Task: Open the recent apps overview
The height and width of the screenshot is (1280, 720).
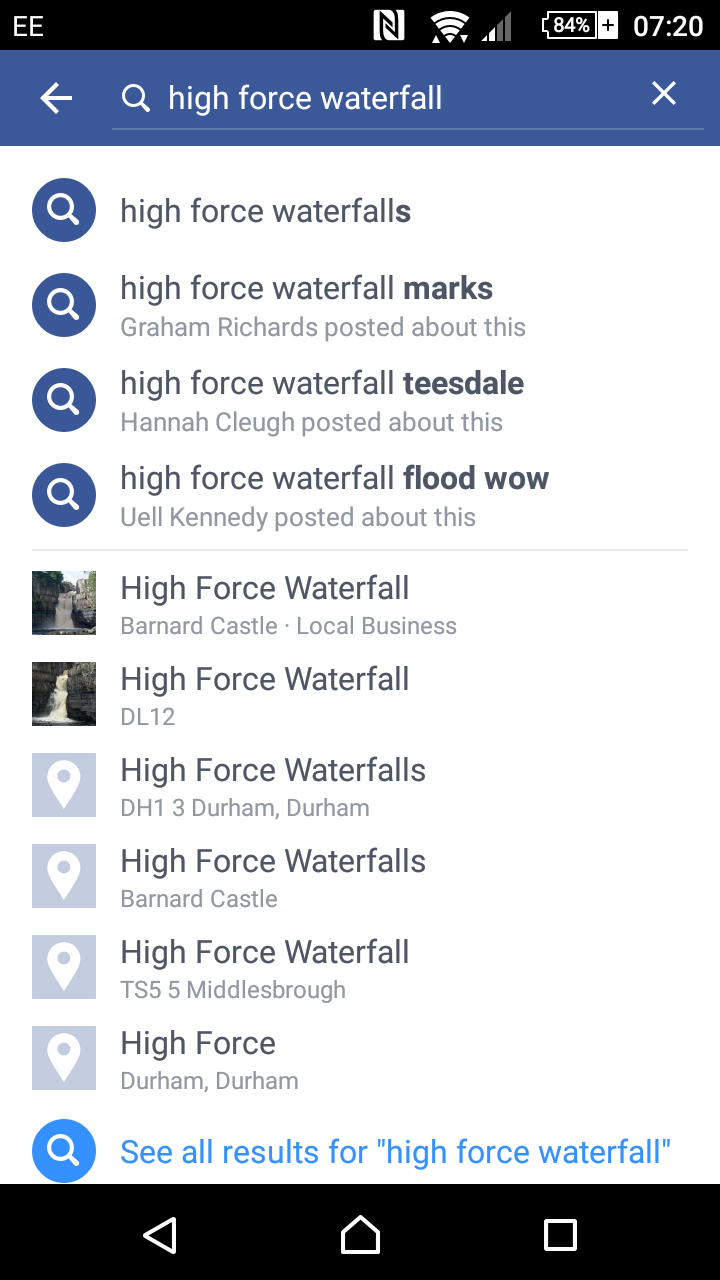Action: click(x=560, y=1235)
